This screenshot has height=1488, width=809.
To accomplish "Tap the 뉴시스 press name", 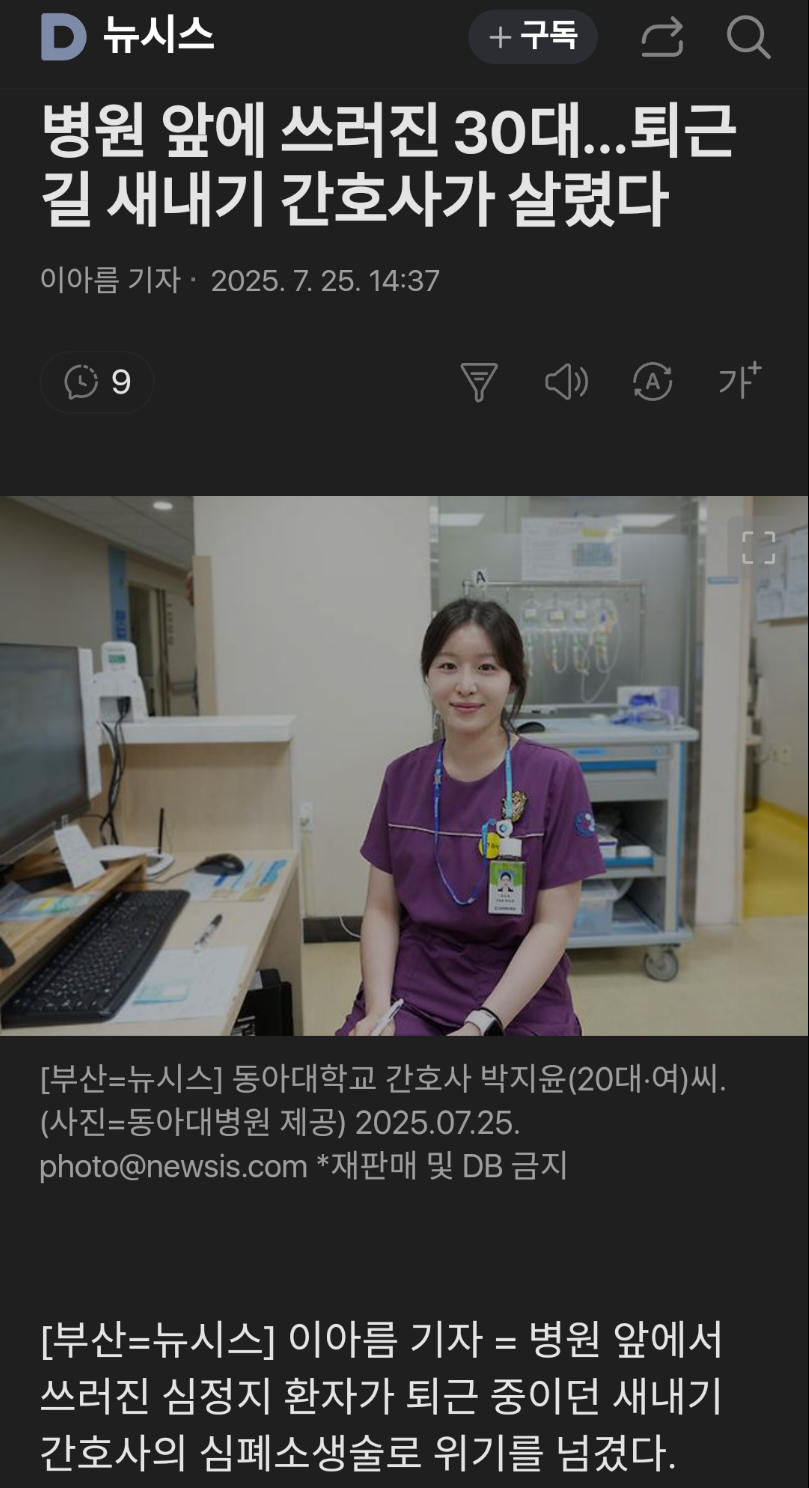I will pyautogui.click(x=157, y=38).
